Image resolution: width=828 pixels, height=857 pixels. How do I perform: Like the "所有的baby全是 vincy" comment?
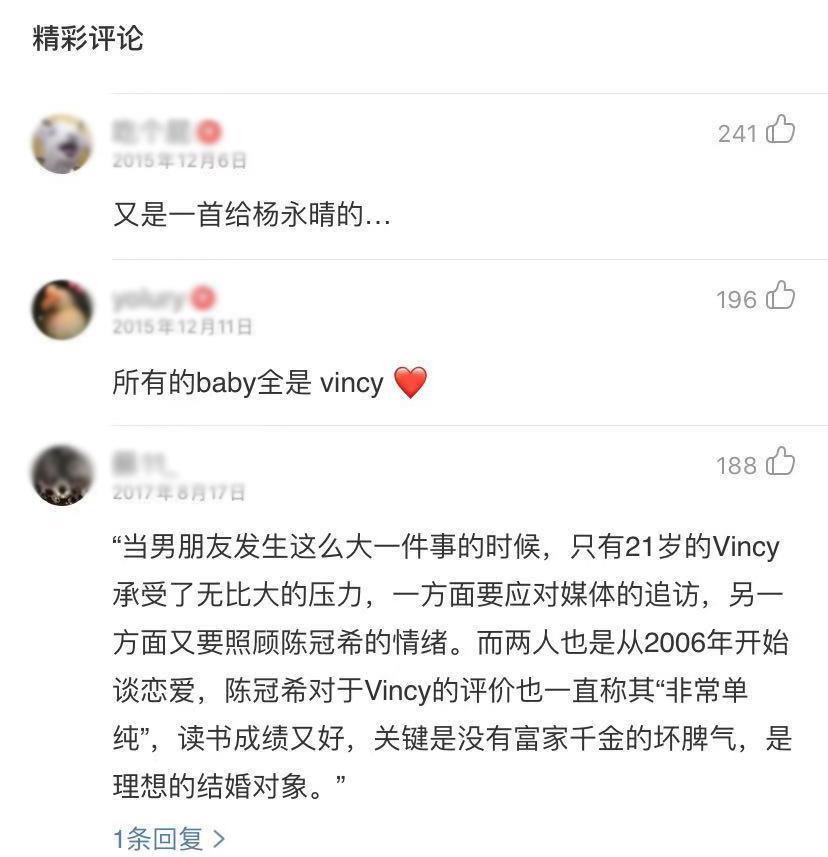(780, 297)
